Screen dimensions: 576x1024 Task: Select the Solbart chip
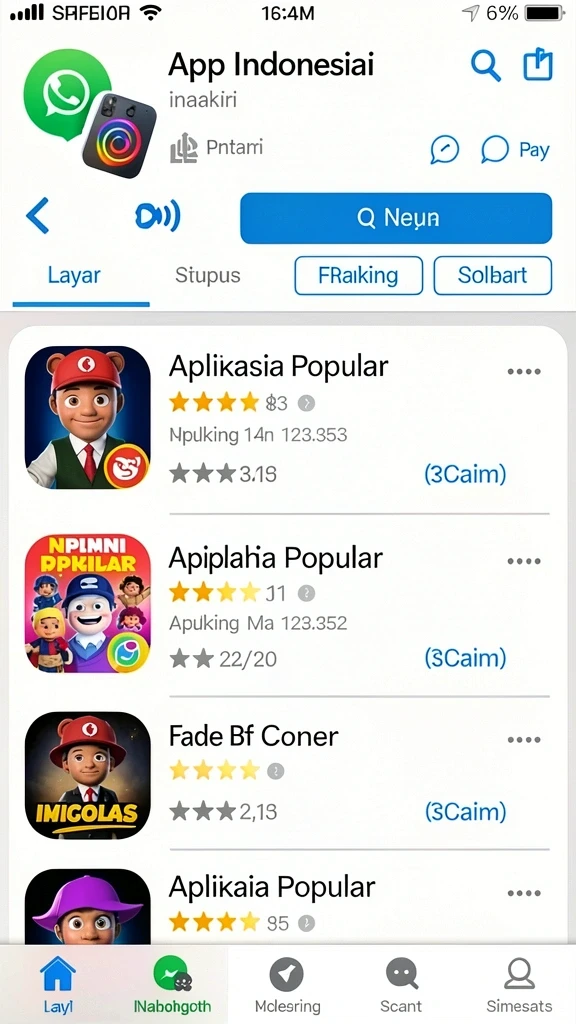[492, 275]
